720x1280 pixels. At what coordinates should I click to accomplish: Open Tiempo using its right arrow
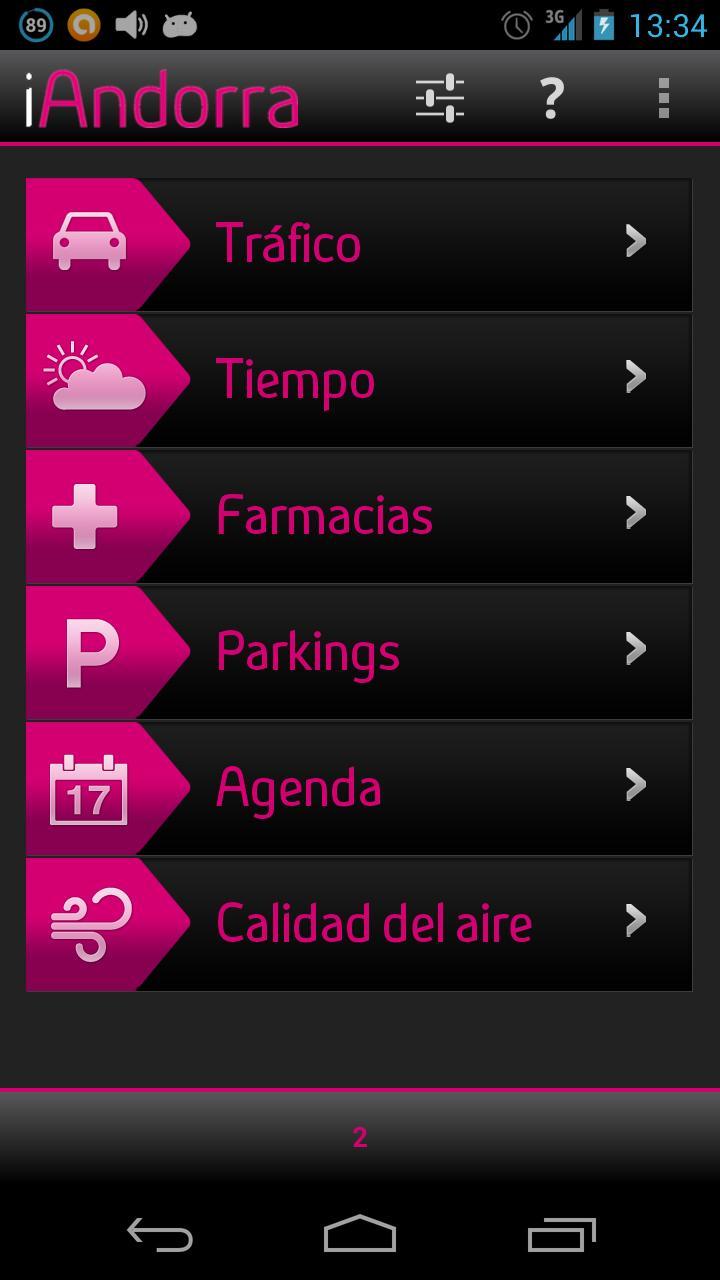[x=636, y=377]
